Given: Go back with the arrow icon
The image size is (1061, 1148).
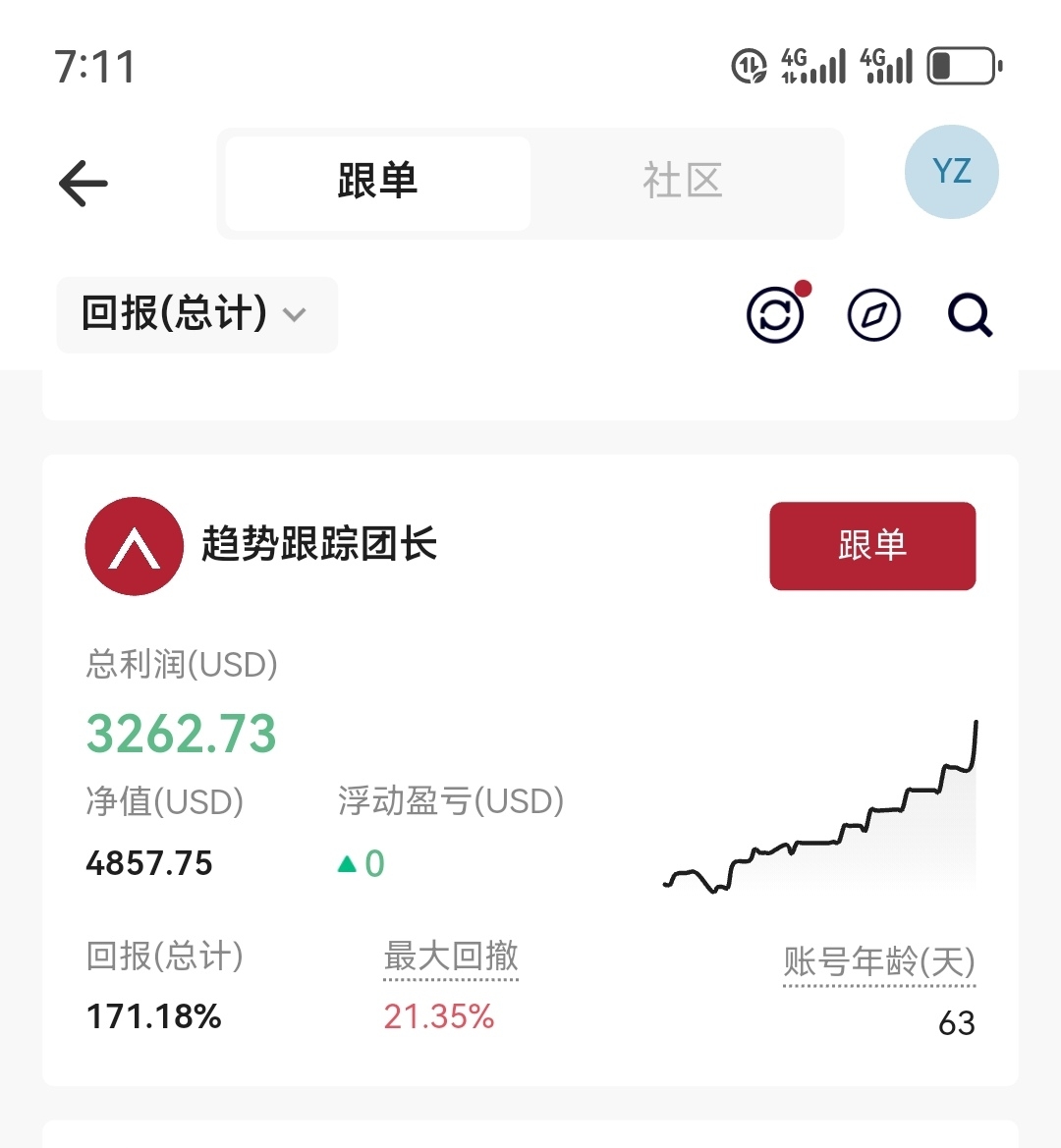Looking at the screenshot, I should (x=84, y=183).
